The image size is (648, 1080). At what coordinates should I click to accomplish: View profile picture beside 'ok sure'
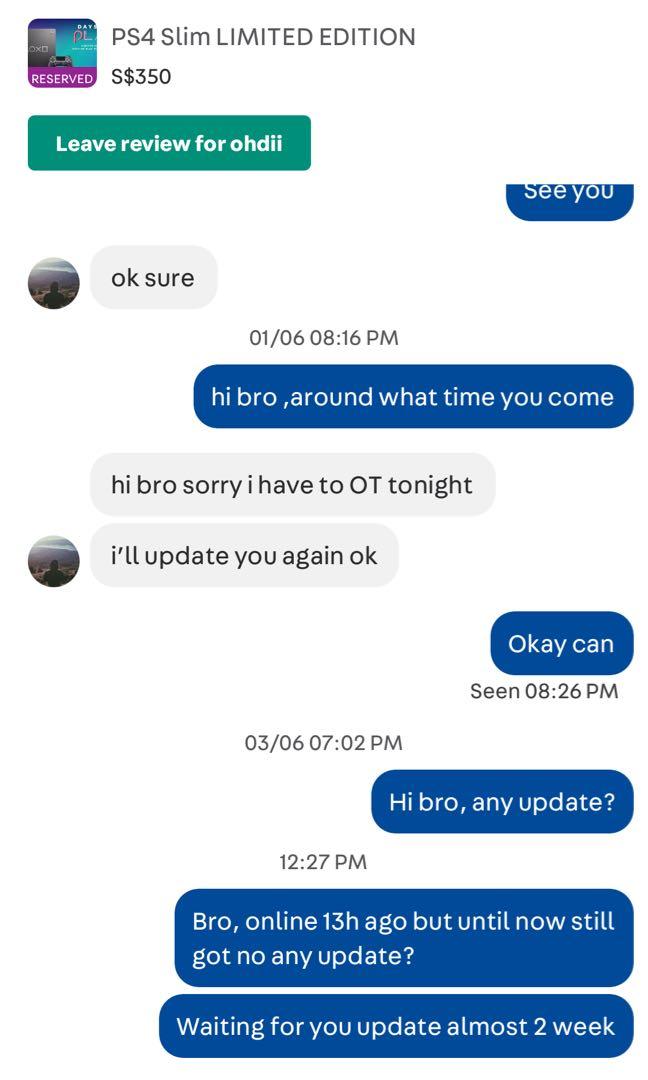[54, 283]
